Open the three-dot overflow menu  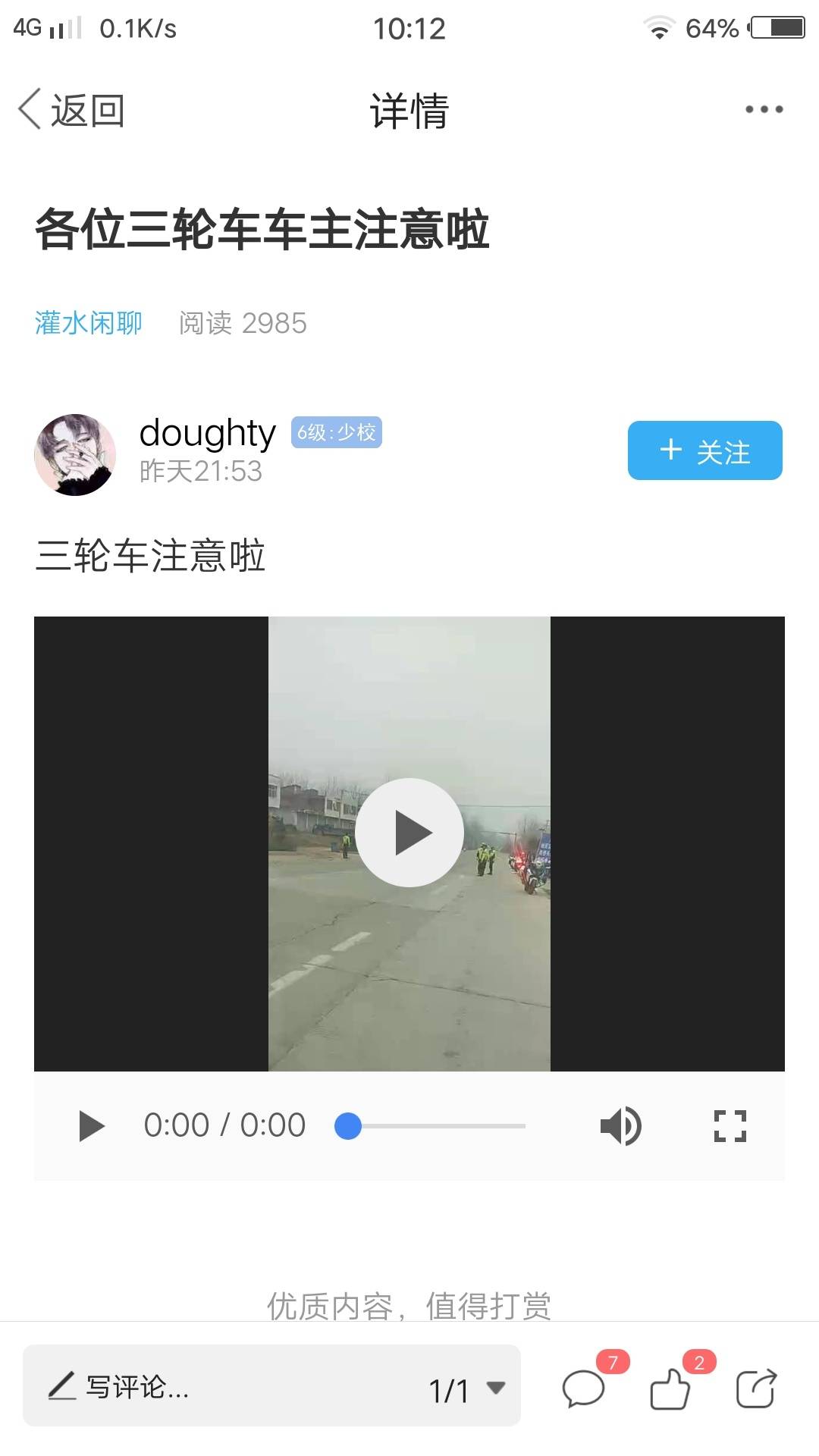click(x=764, y=110)
